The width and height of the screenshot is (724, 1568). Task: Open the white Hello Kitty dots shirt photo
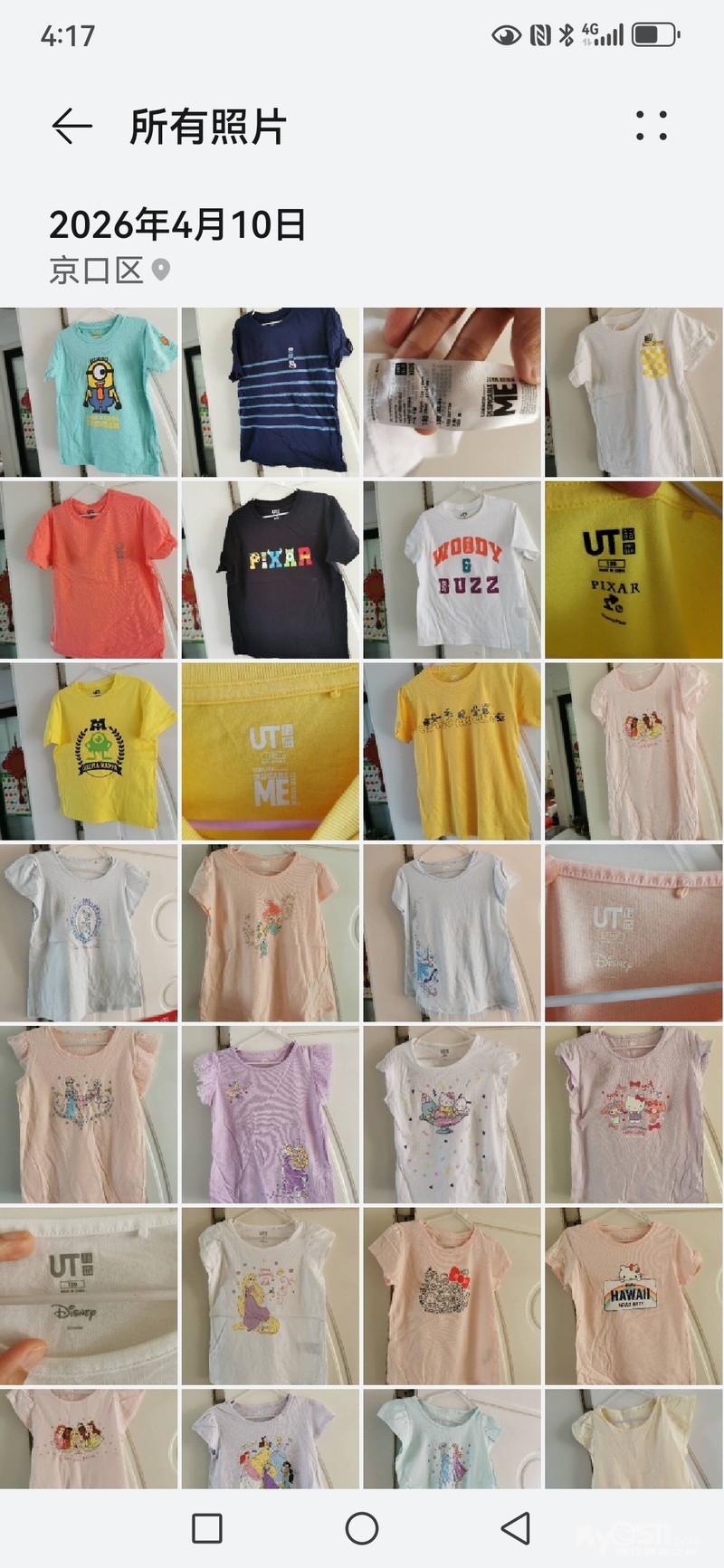(452, 1114)
